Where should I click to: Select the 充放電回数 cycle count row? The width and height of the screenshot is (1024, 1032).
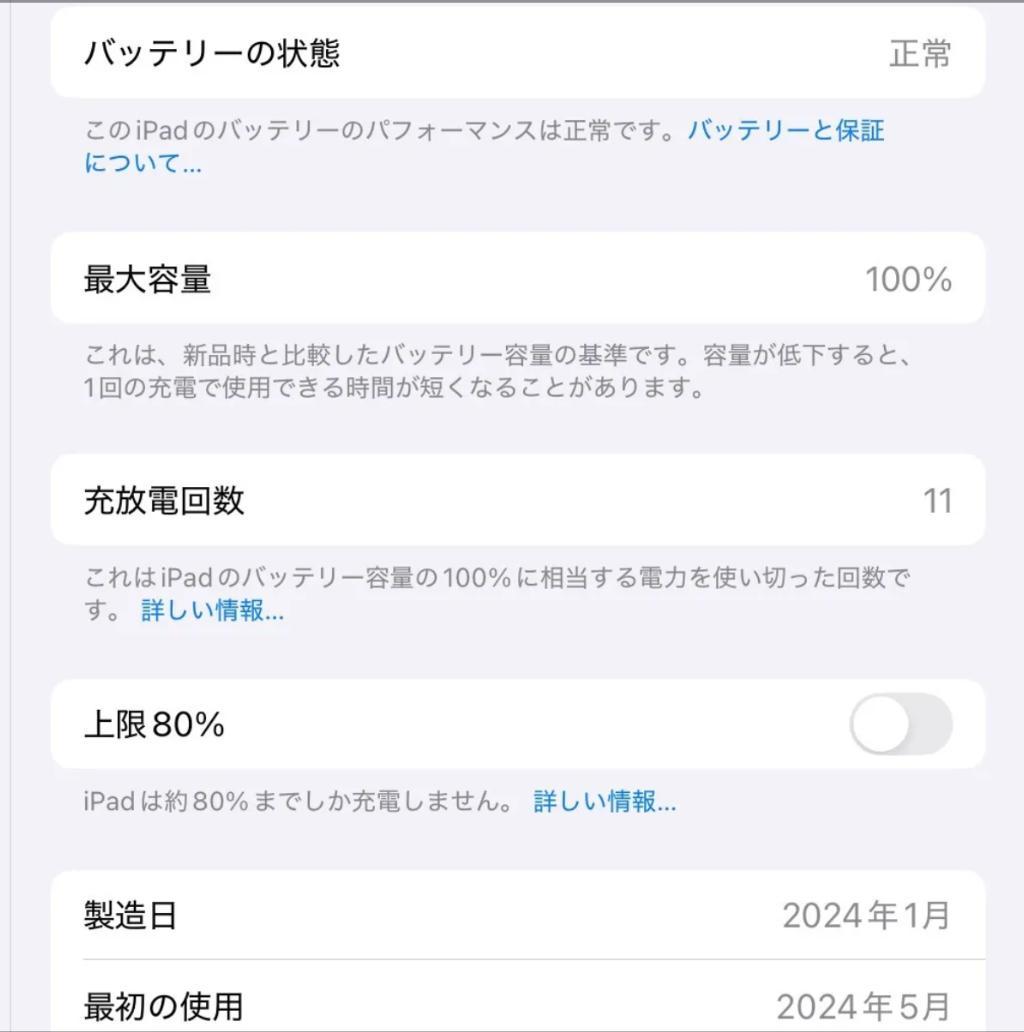tap(512, 500)
